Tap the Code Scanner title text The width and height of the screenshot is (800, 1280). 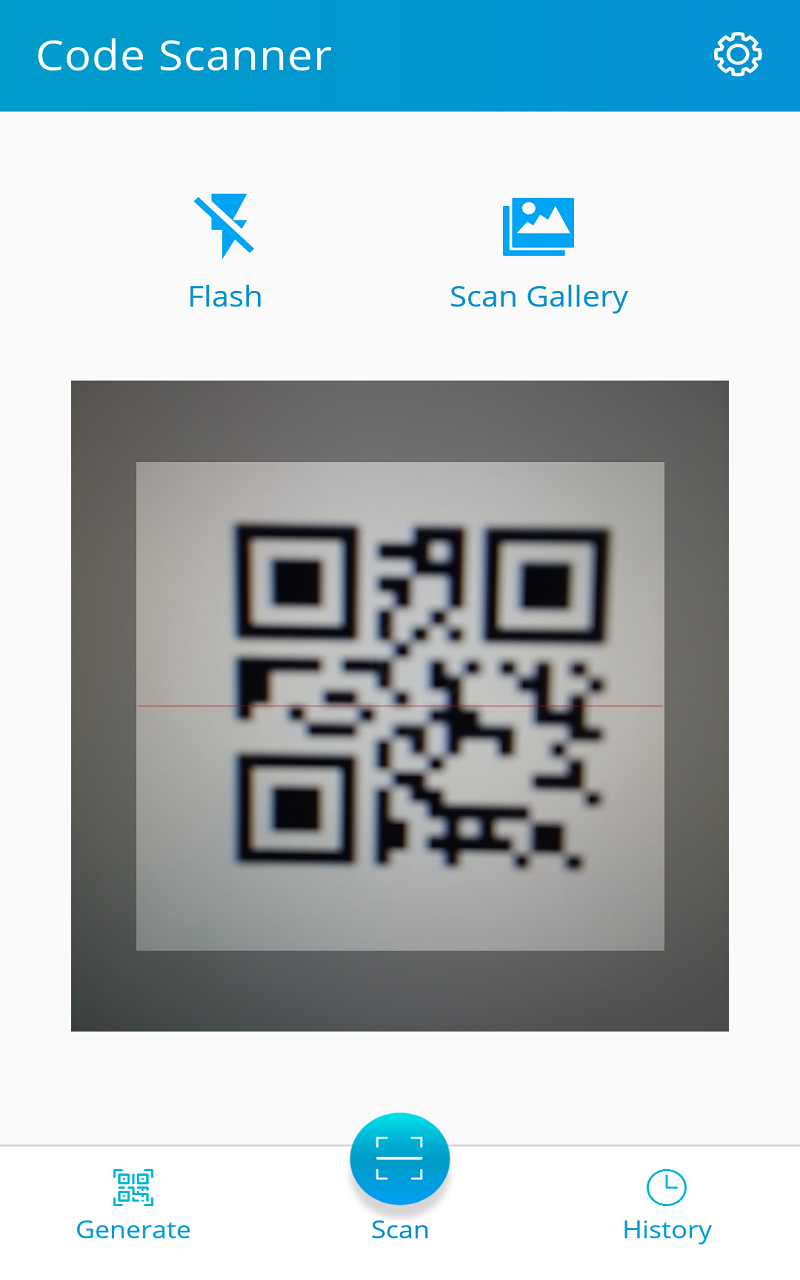point(182,55)
